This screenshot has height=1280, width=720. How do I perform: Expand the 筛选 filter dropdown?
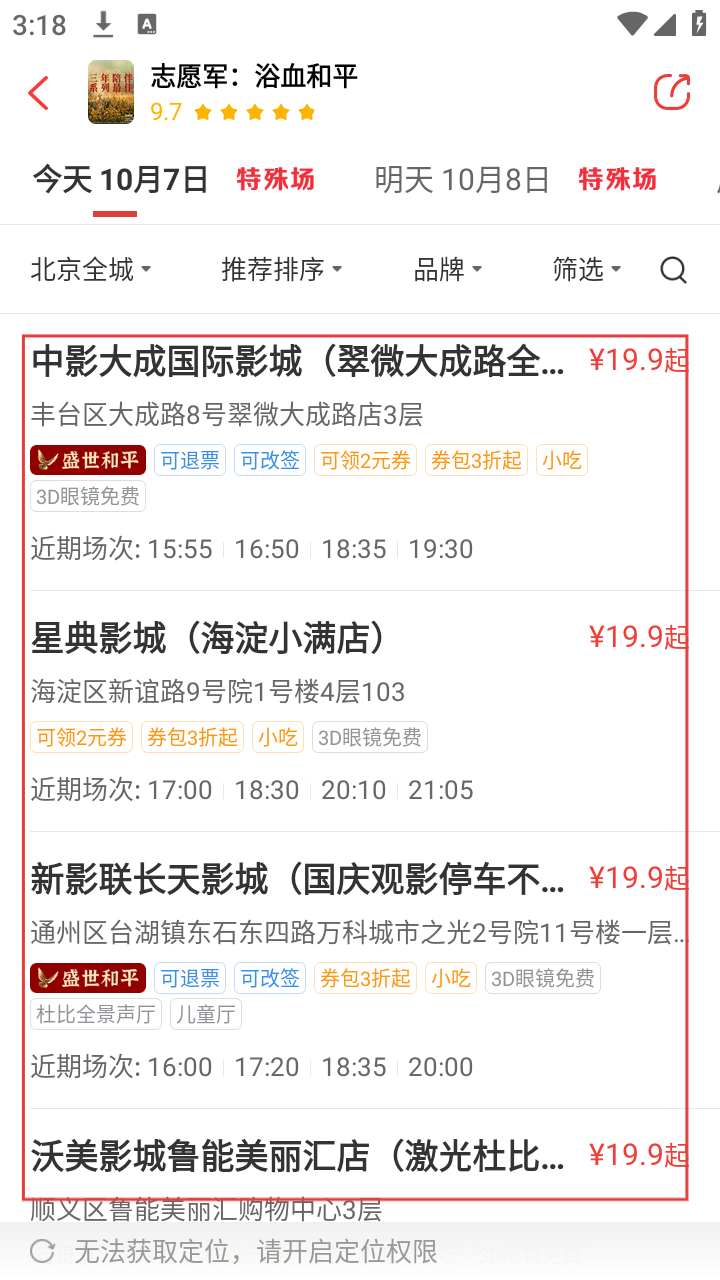pos(587,269)
